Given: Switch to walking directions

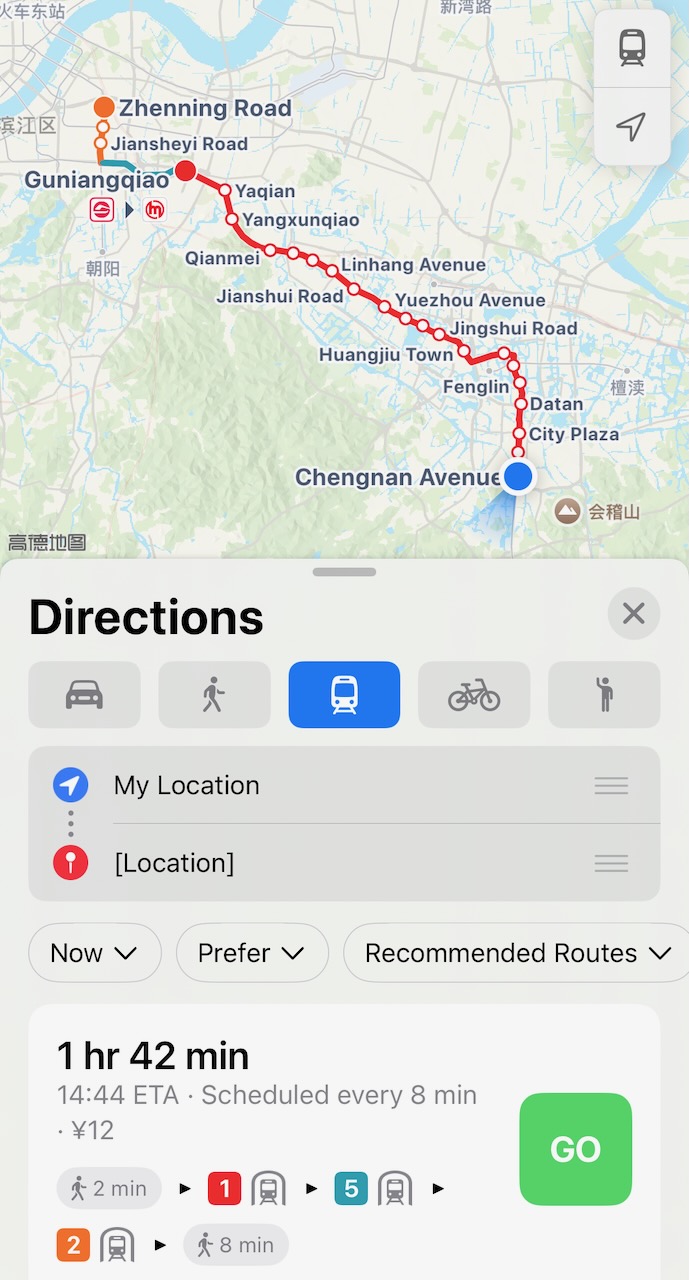Looking at the screenshot, I should (214, 694).
